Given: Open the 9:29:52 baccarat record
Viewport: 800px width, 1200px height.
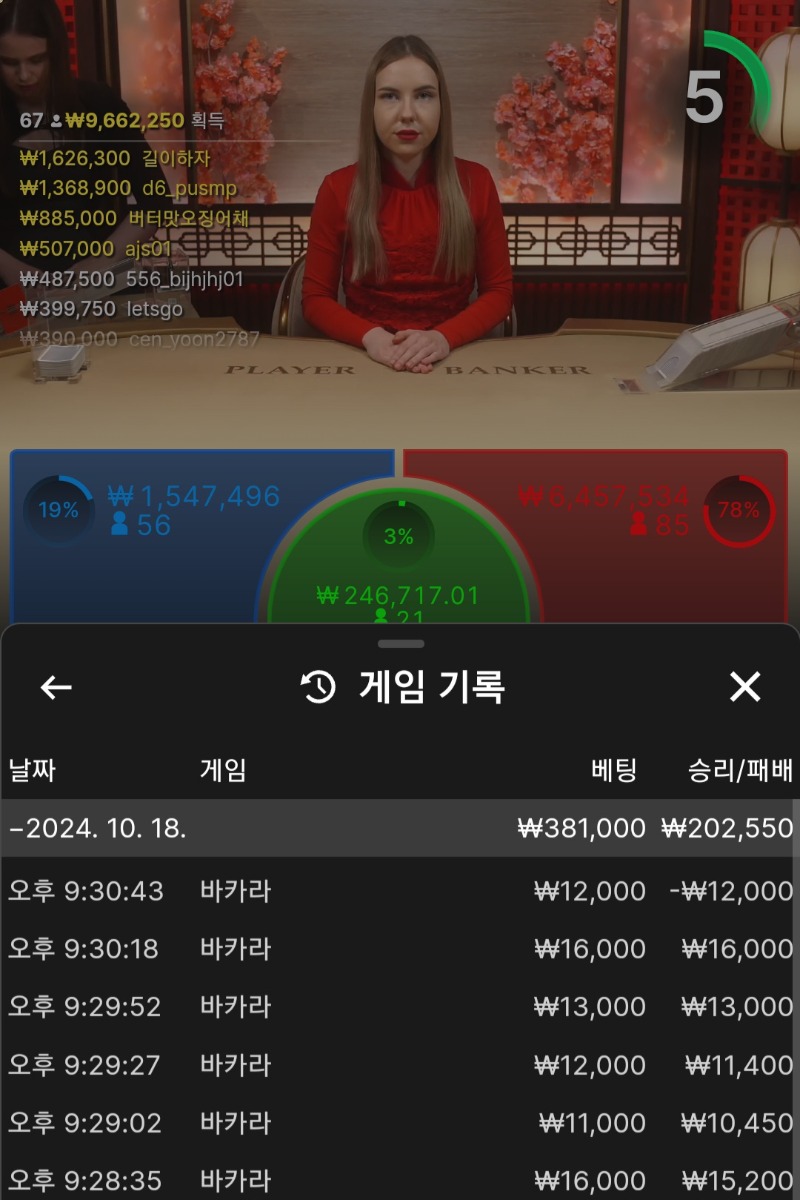Looking at the screenshot, I should tap(400, 1007).
